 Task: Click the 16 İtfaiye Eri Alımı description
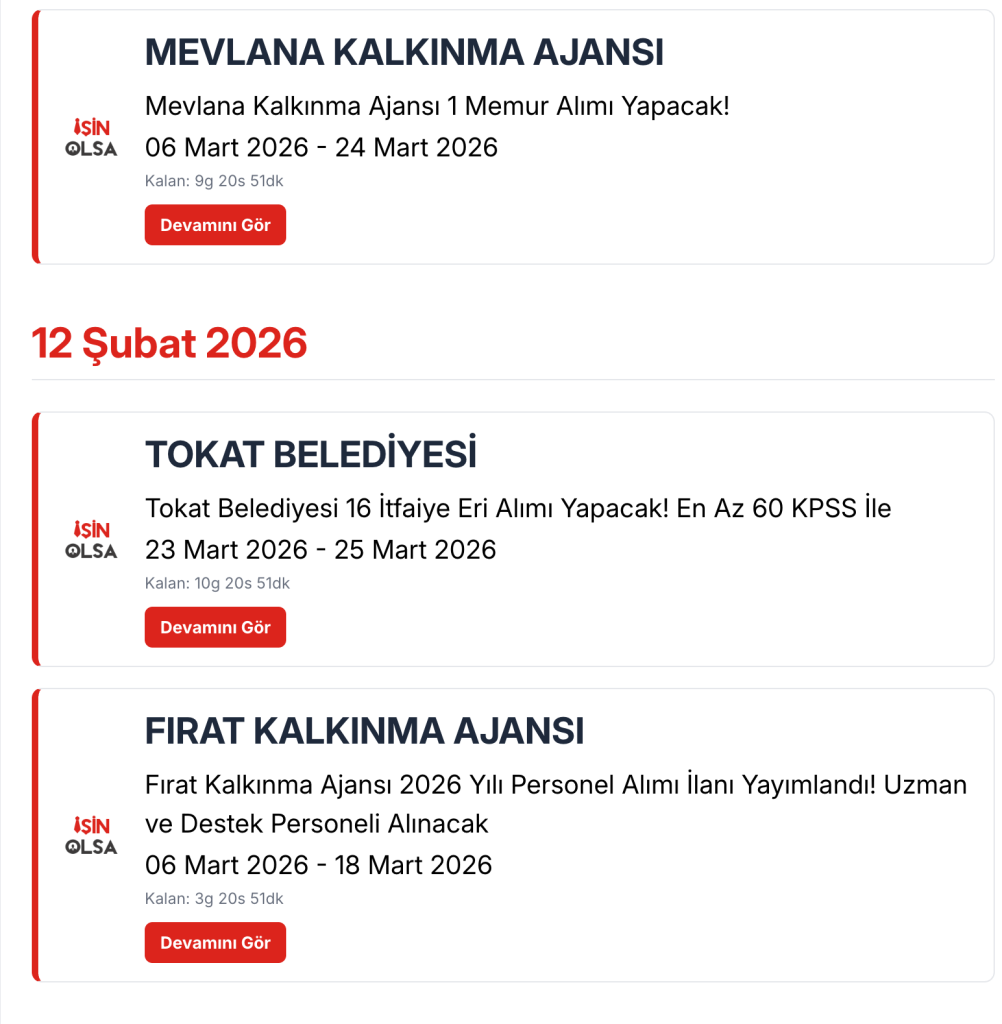(457, 508)
